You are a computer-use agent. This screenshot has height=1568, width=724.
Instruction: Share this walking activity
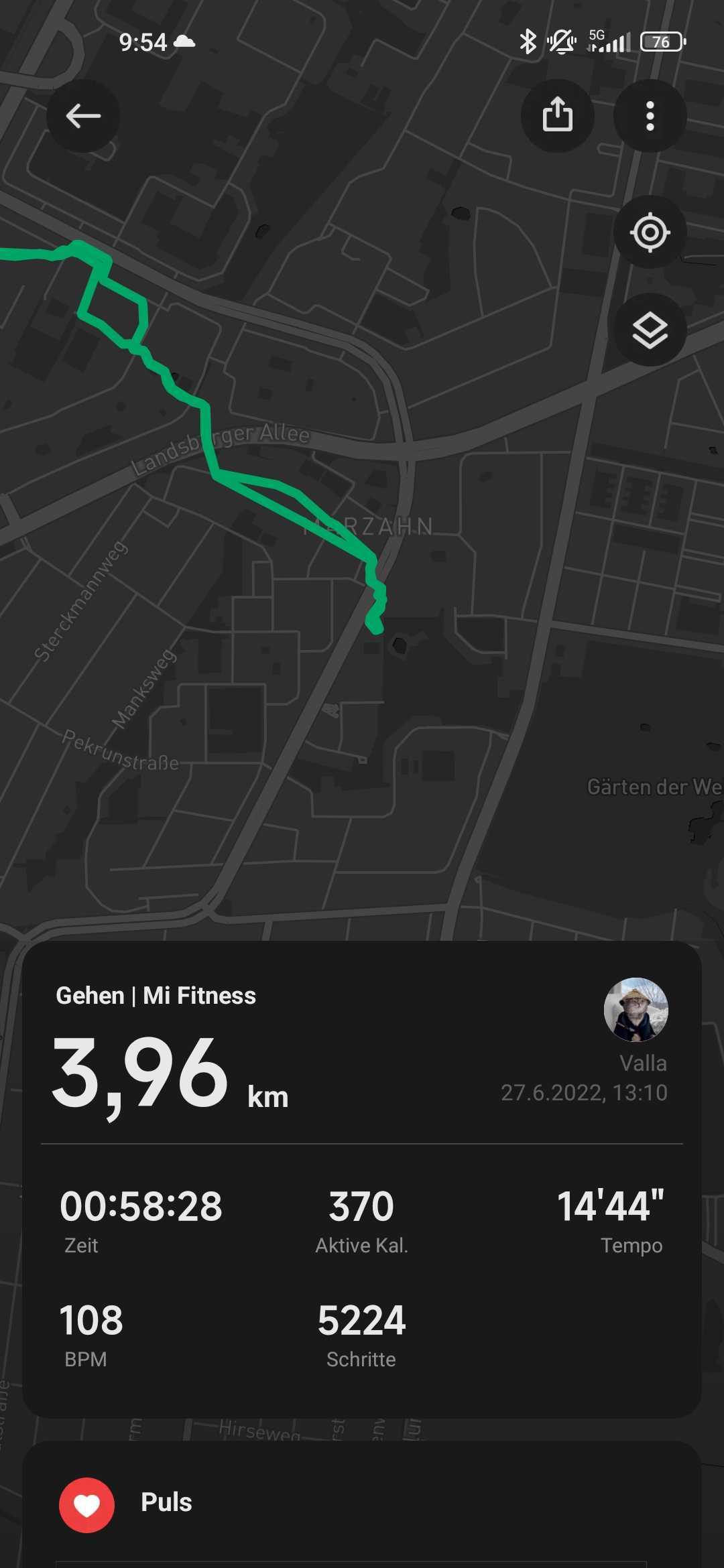click(x=557, y=116)
